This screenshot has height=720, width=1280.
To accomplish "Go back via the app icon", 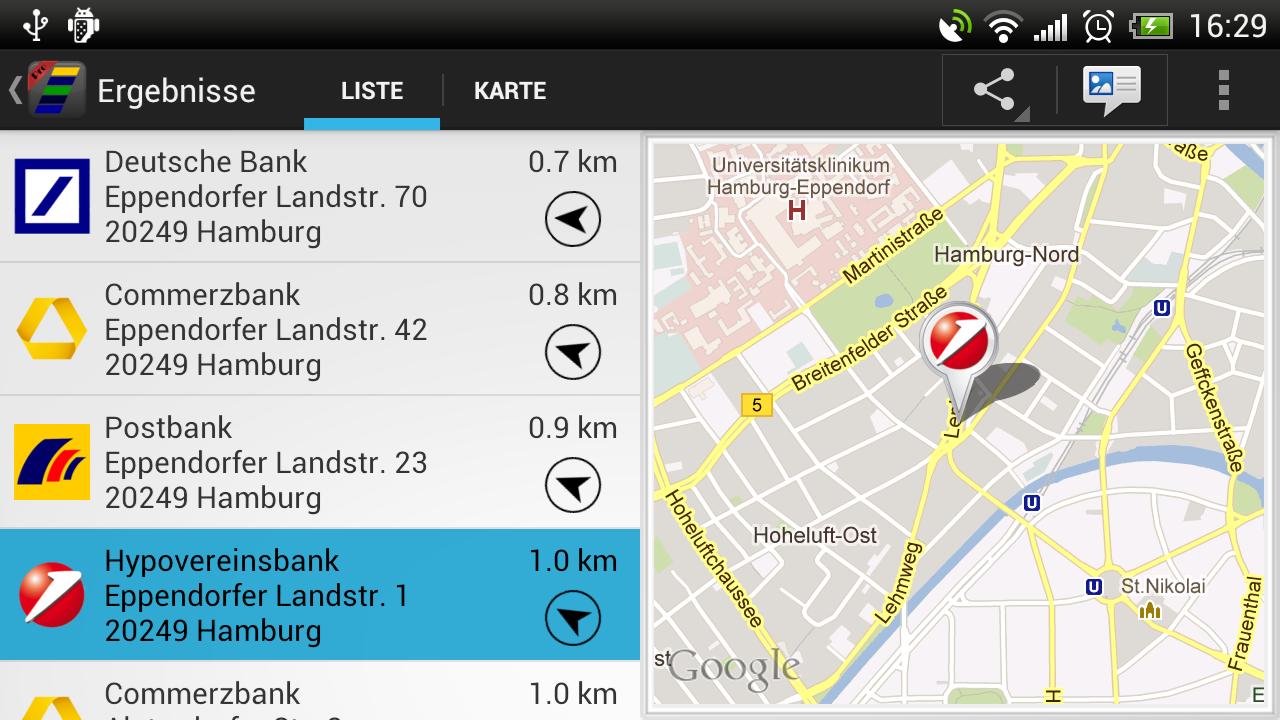I will pos(50,90).
